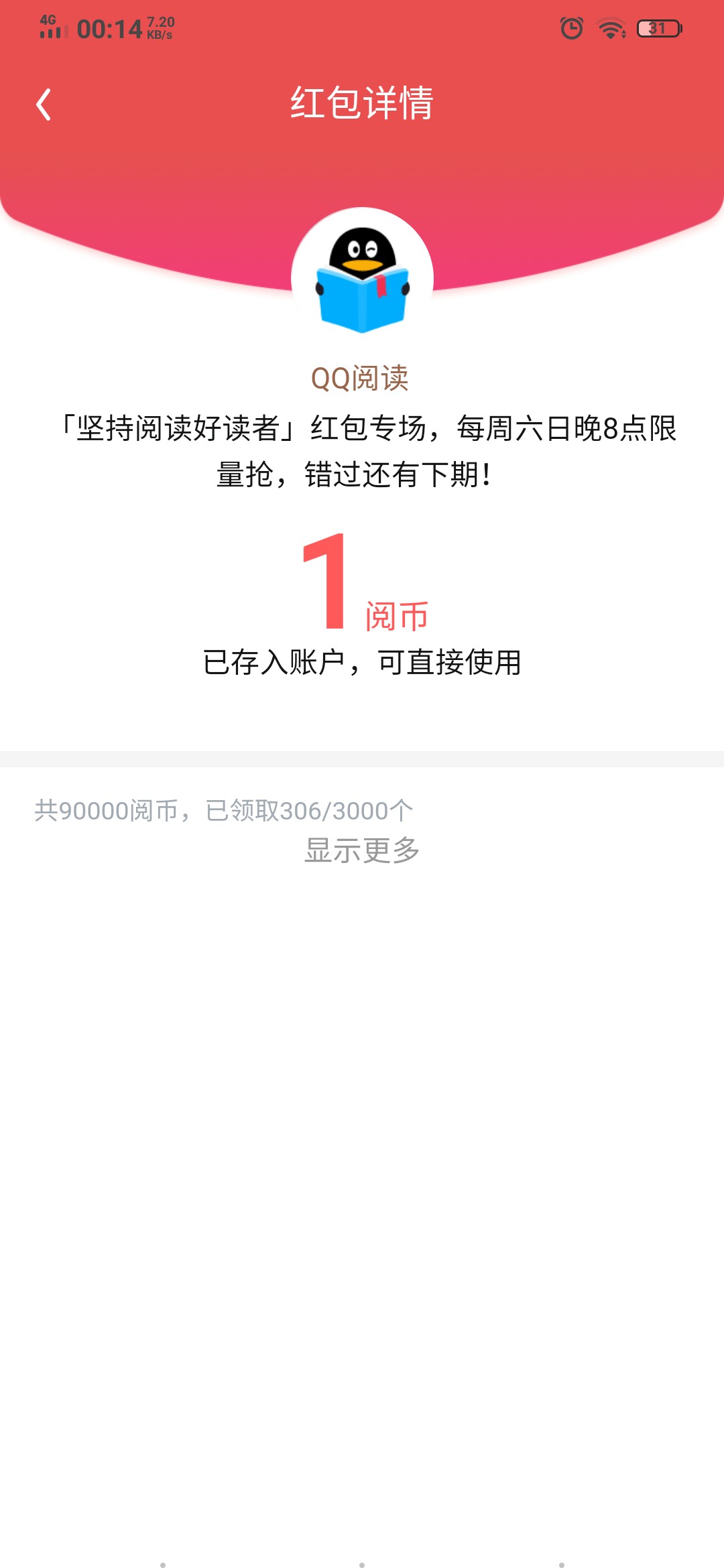Tap 显示更多 to show more recipients
This screenshot has width=724, height=1568.
[x=362, y=850]
